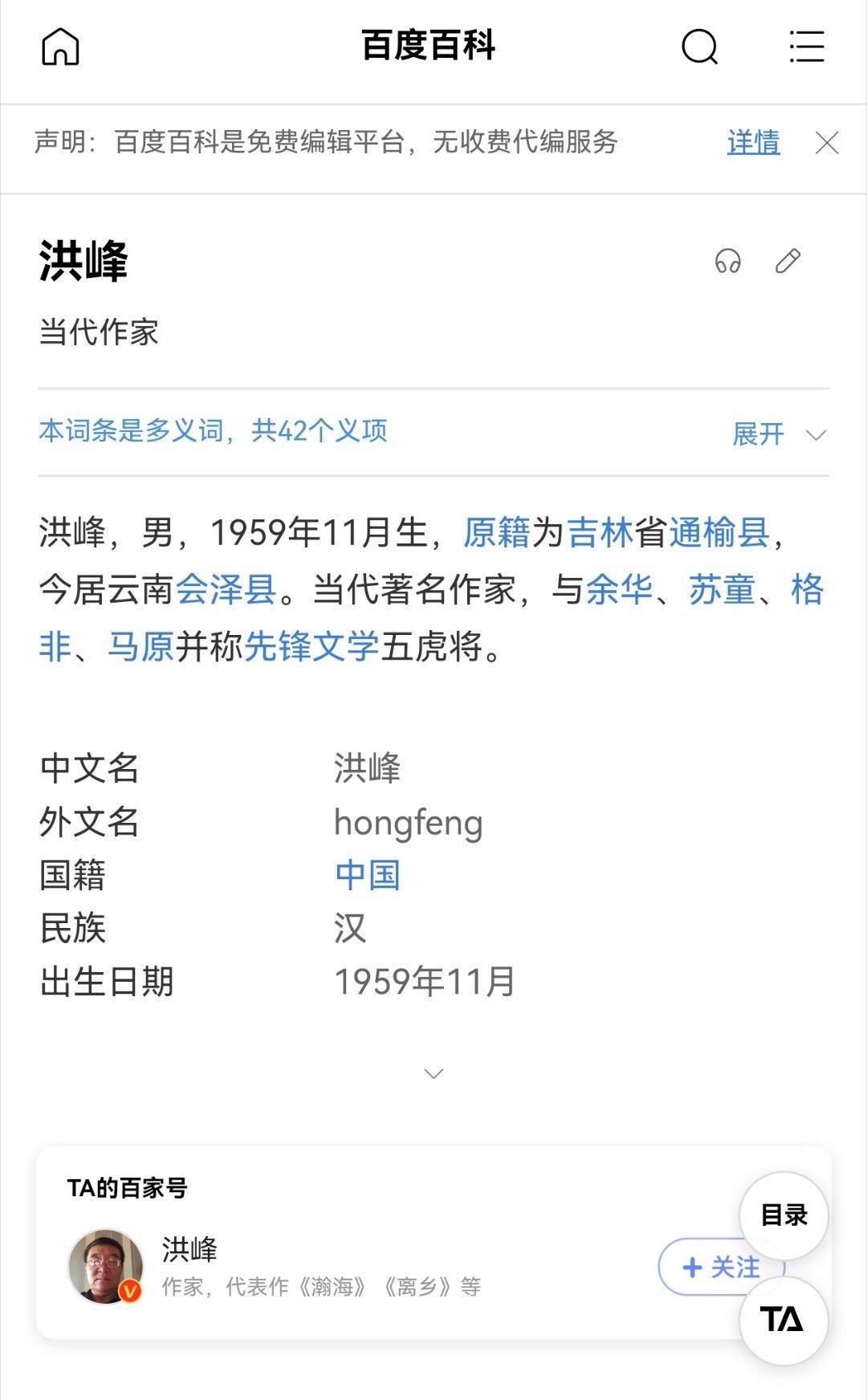
Task: Open the 苏童 link
Action: tap(722, 589)
